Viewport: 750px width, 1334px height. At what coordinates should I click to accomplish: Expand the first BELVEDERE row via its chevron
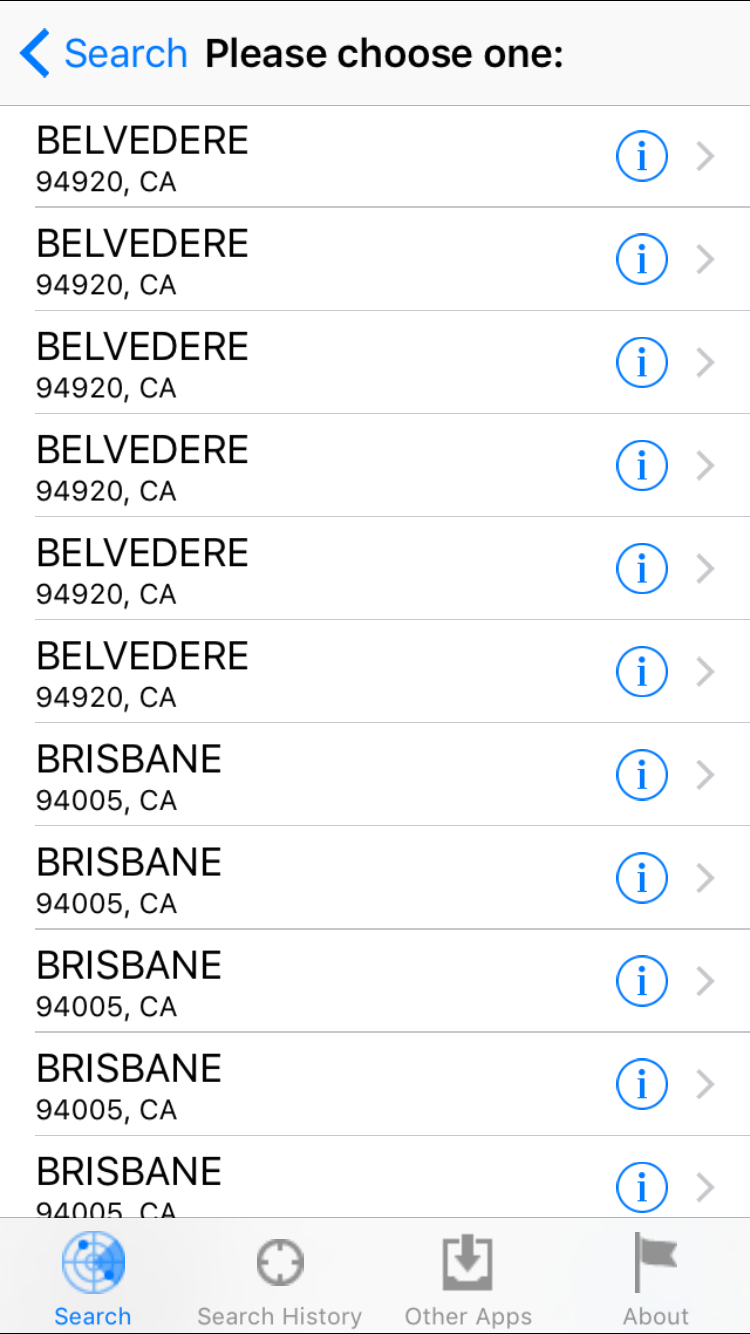706,156
